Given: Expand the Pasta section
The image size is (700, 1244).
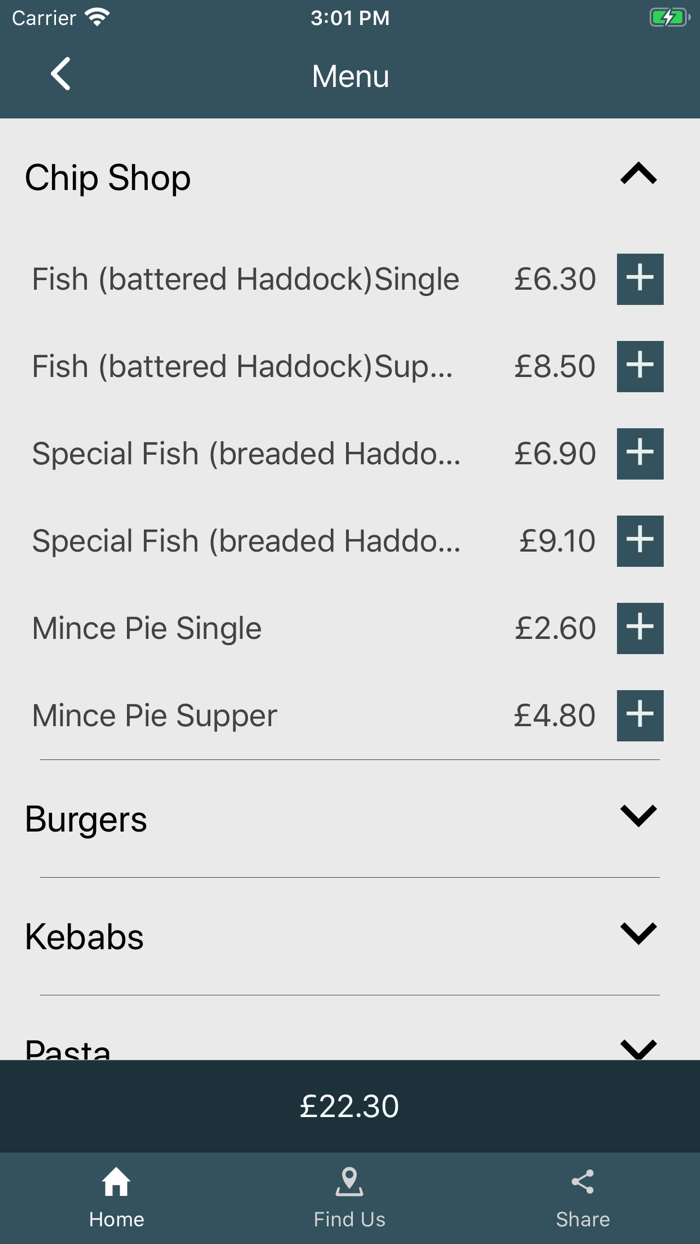Looking at the screenshot, I should [x=638, y=1047].
